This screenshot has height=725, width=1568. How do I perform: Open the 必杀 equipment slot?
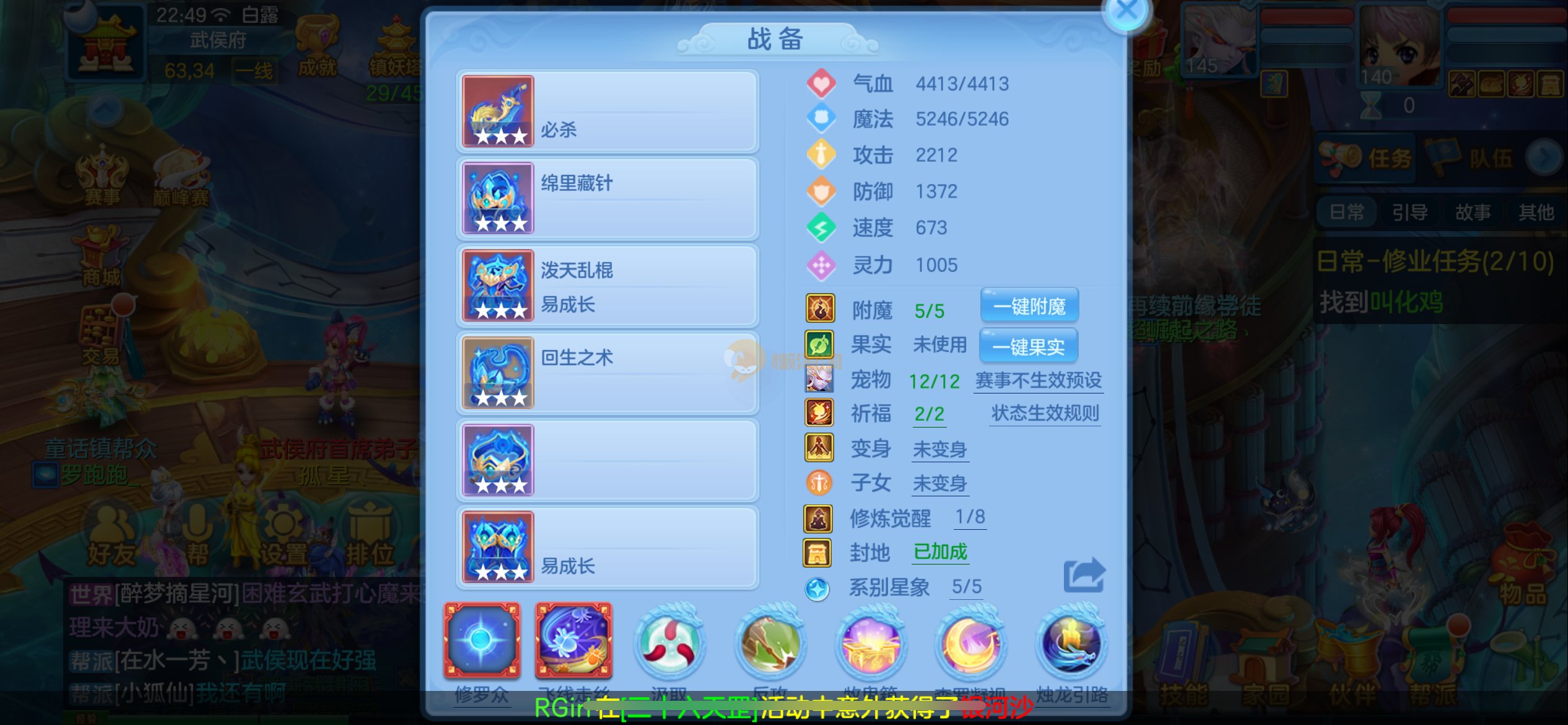(607, 112)
